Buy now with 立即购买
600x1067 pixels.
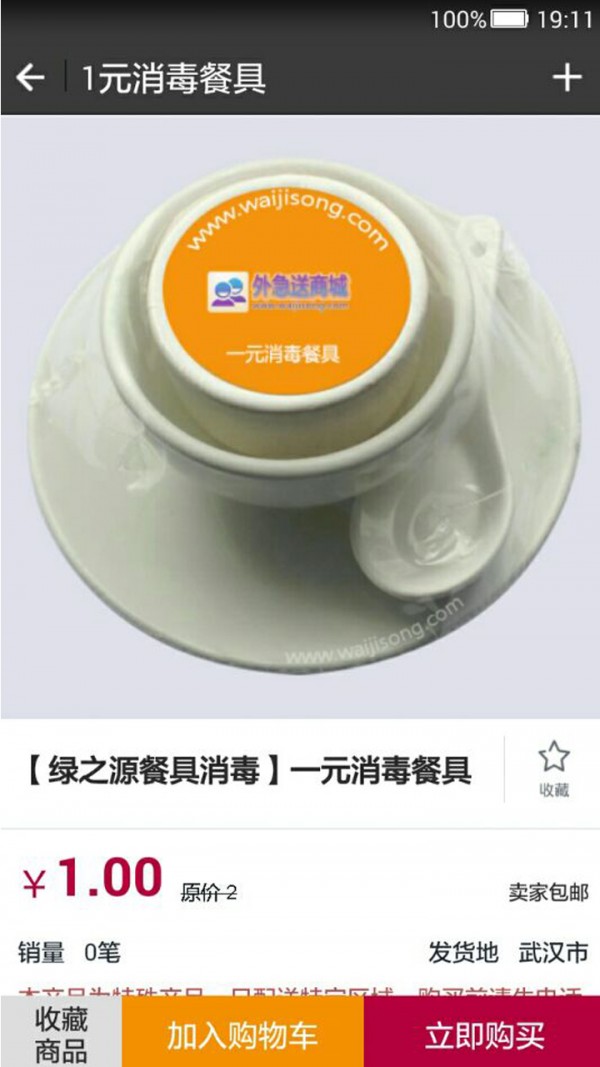tap(483, 1035)
